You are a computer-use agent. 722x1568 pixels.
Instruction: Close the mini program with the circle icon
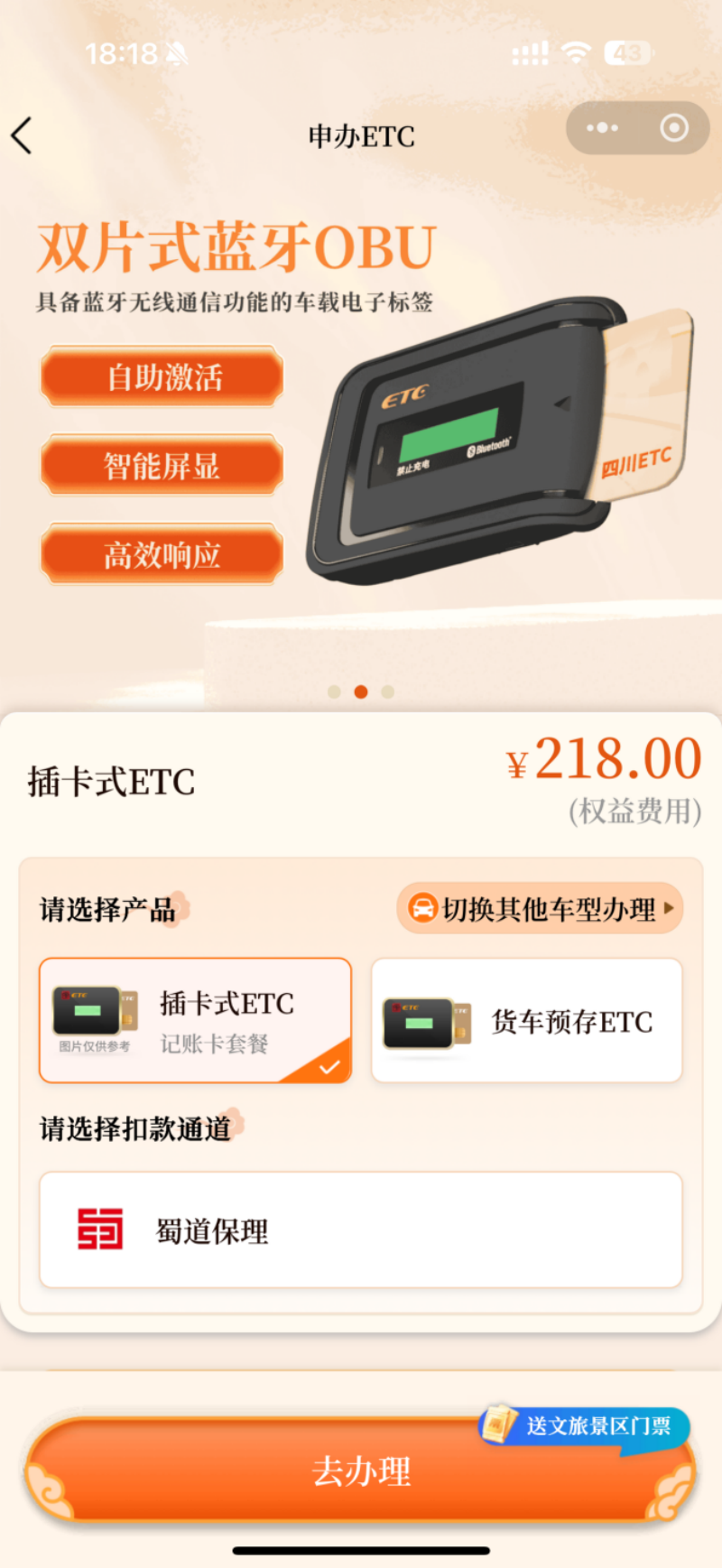click(673, 128)
